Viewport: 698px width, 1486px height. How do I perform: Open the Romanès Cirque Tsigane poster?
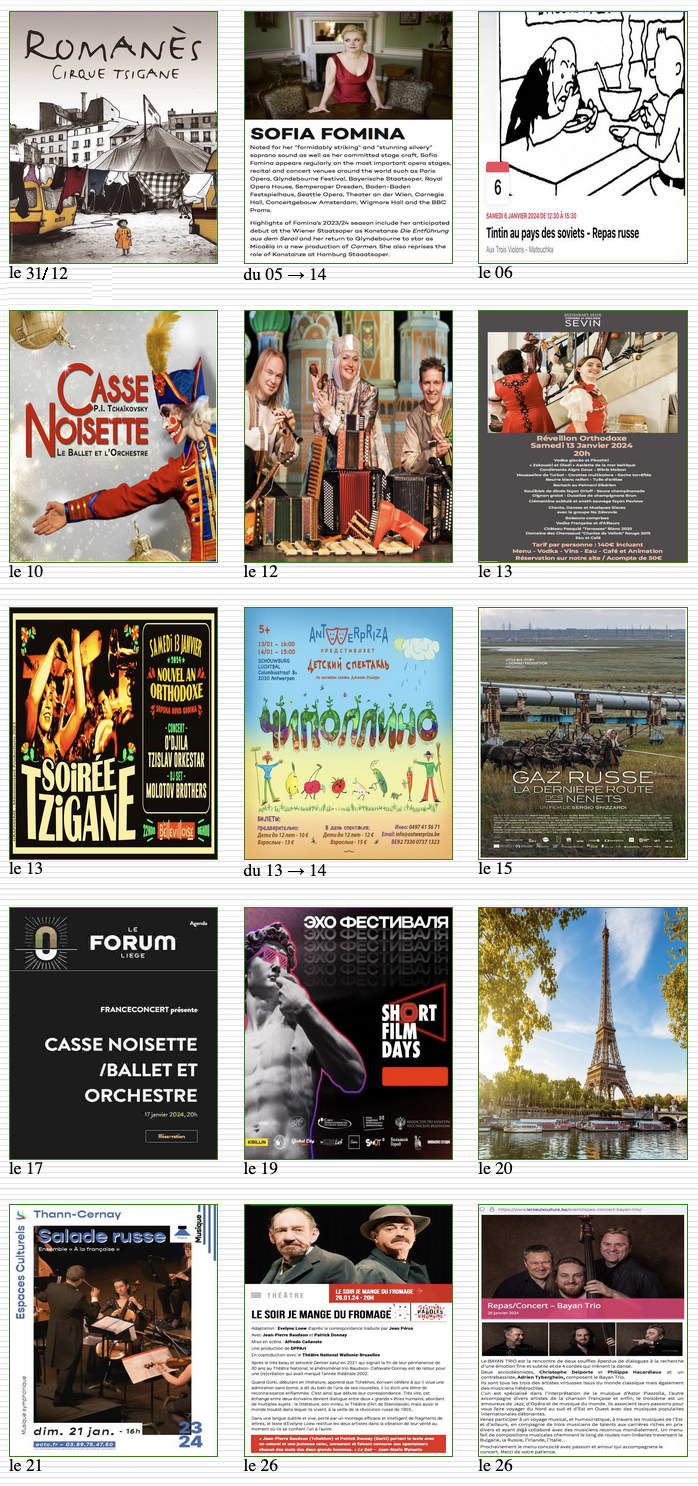(113, 137)
